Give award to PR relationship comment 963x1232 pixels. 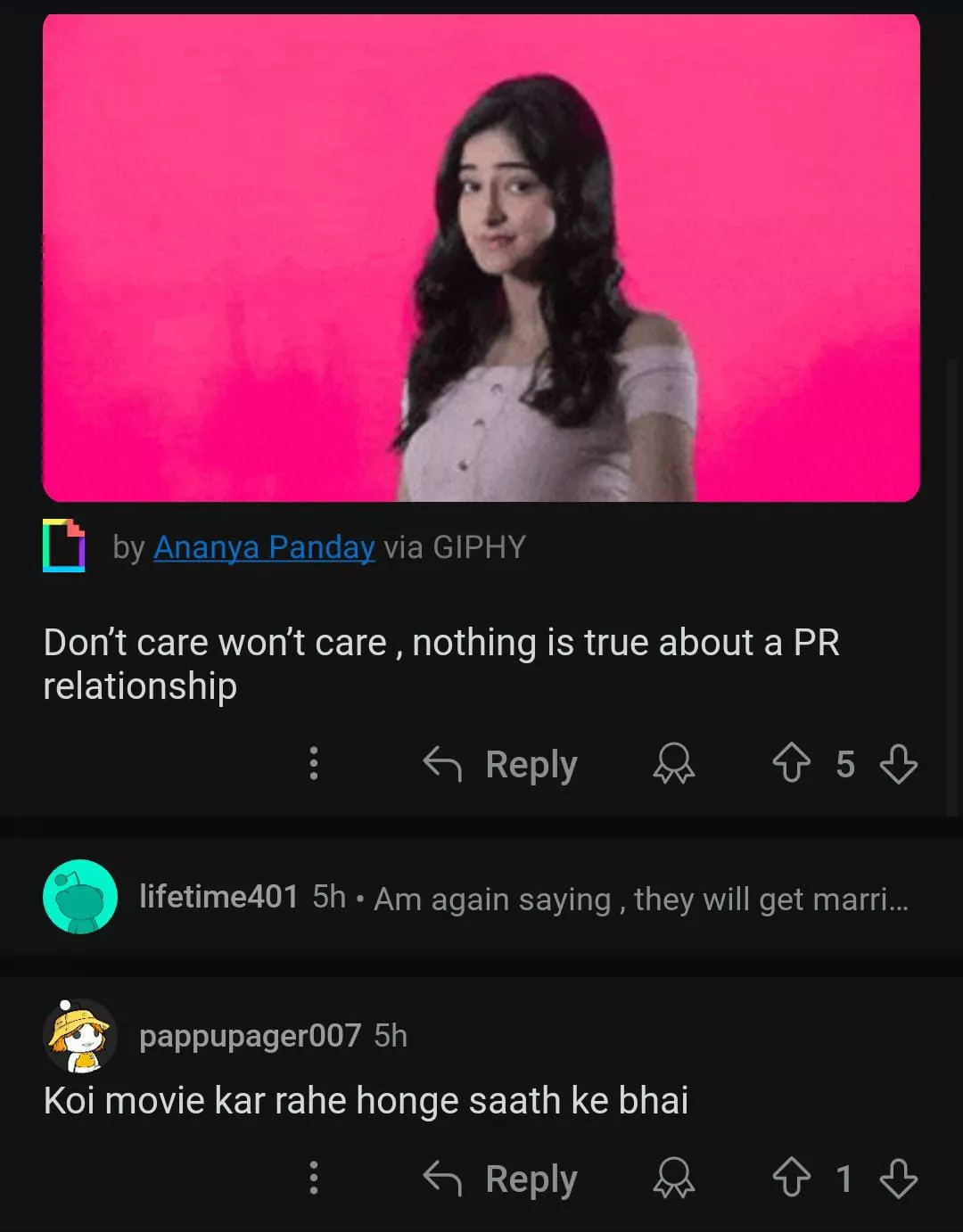point(673,764)
